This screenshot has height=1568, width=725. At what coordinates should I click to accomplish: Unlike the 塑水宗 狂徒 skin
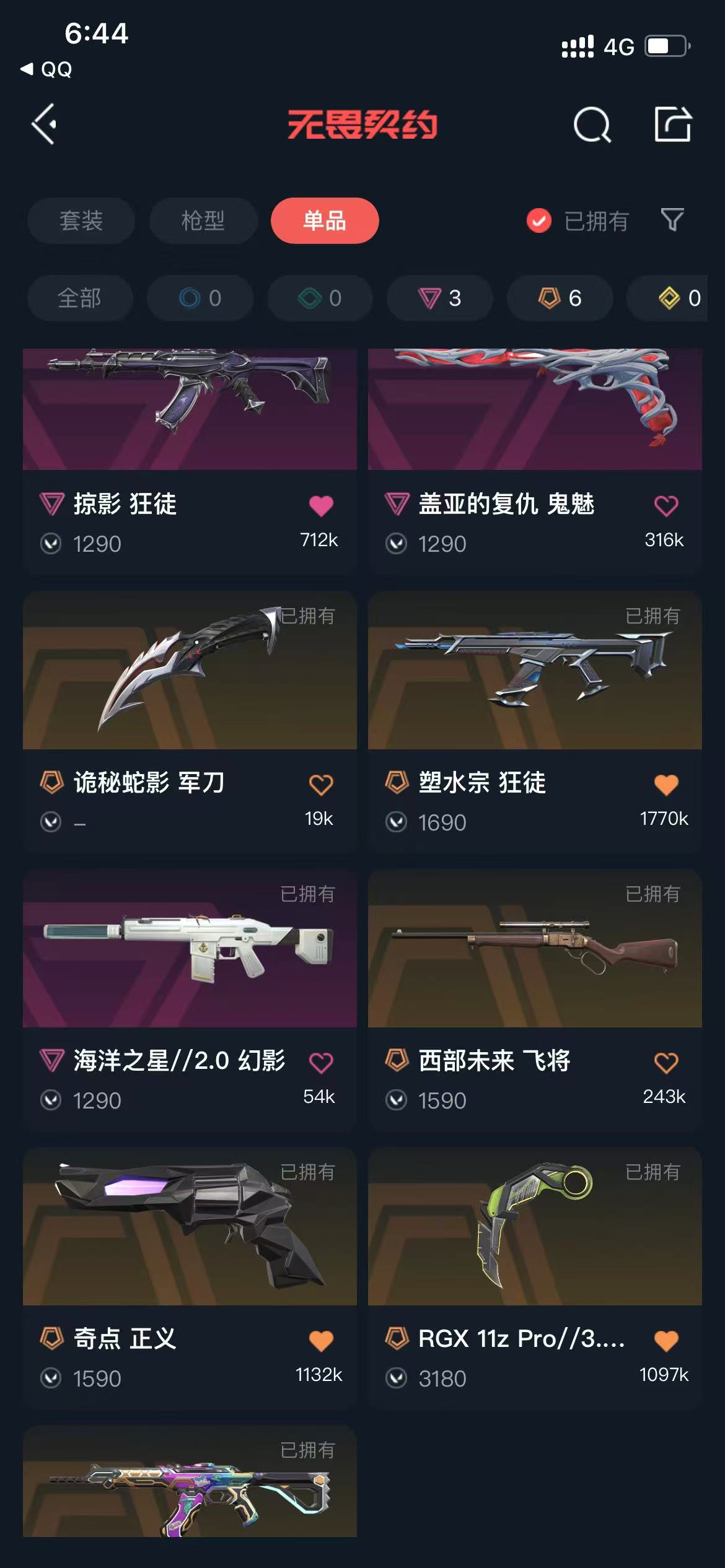tap(666, 785)
